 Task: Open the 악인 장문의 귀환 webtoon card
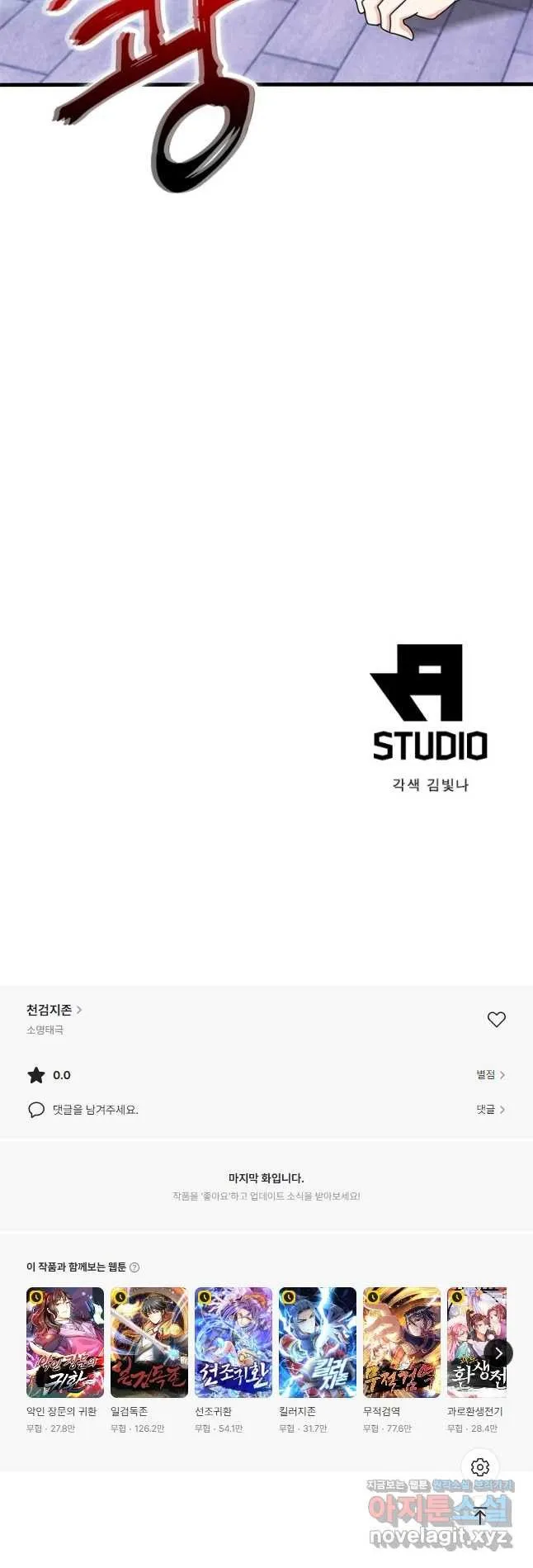(x=65, y=1343)
